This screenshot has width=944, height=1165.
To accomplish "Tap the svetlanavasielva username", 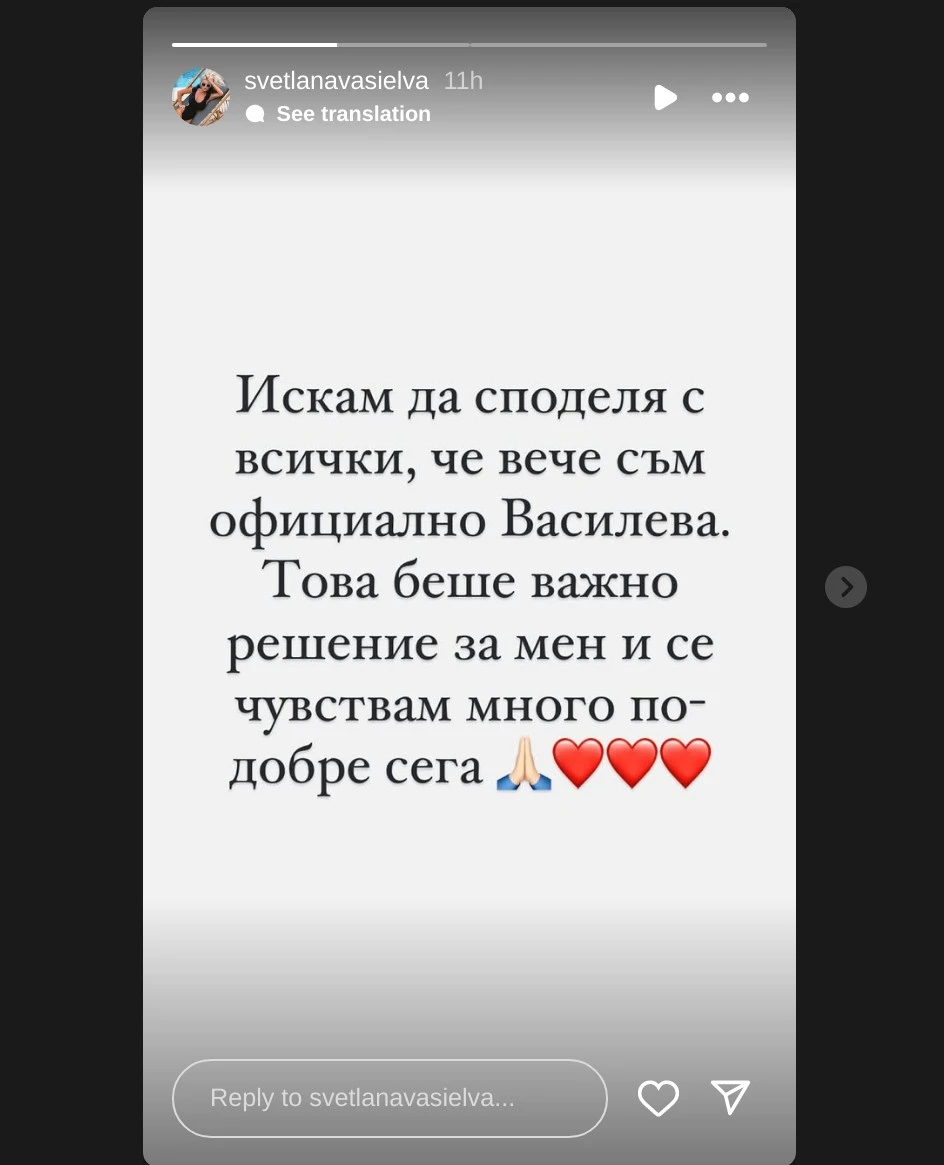I will click(x=336, y=81).
